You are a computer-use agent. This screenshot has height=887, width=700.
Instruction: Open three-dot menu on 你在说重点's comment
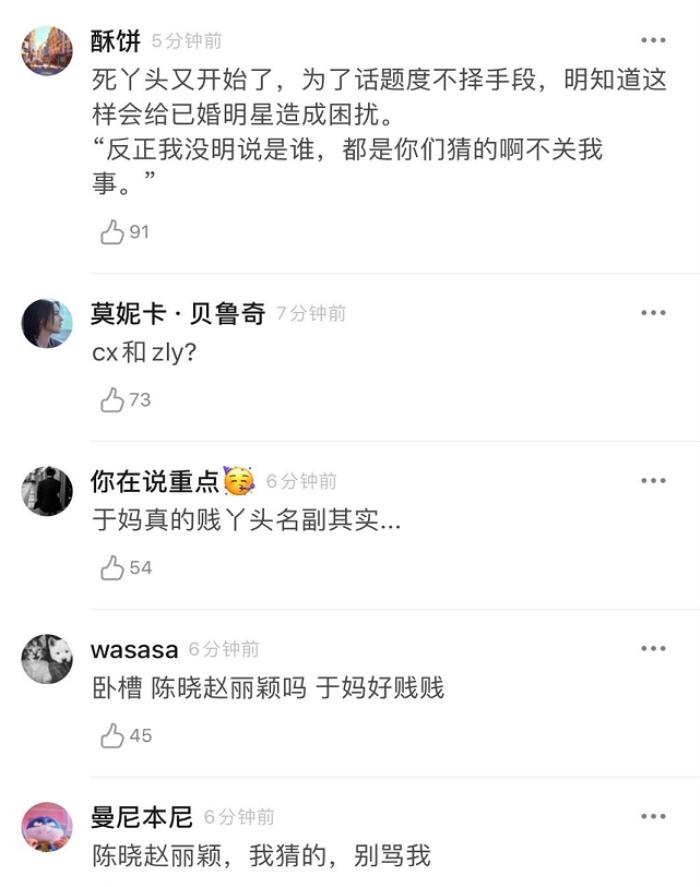pos(653,481)
